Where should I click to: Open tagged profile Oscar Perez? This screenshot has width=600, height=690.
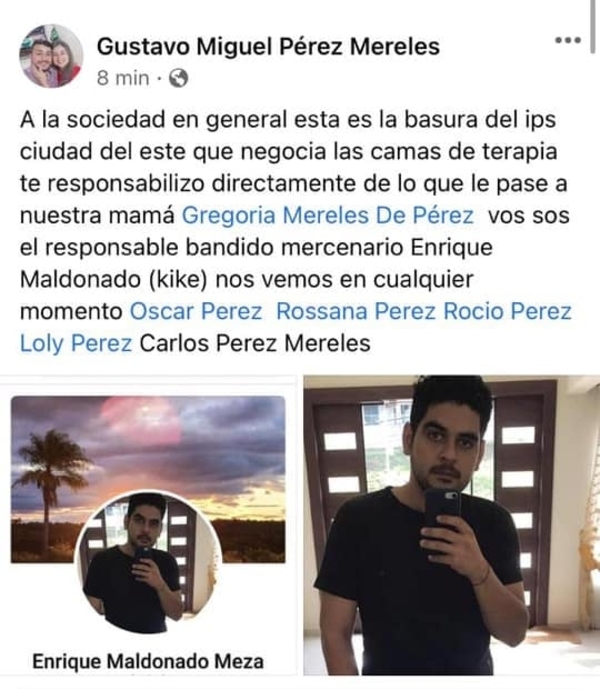click(x=197, y=311)
